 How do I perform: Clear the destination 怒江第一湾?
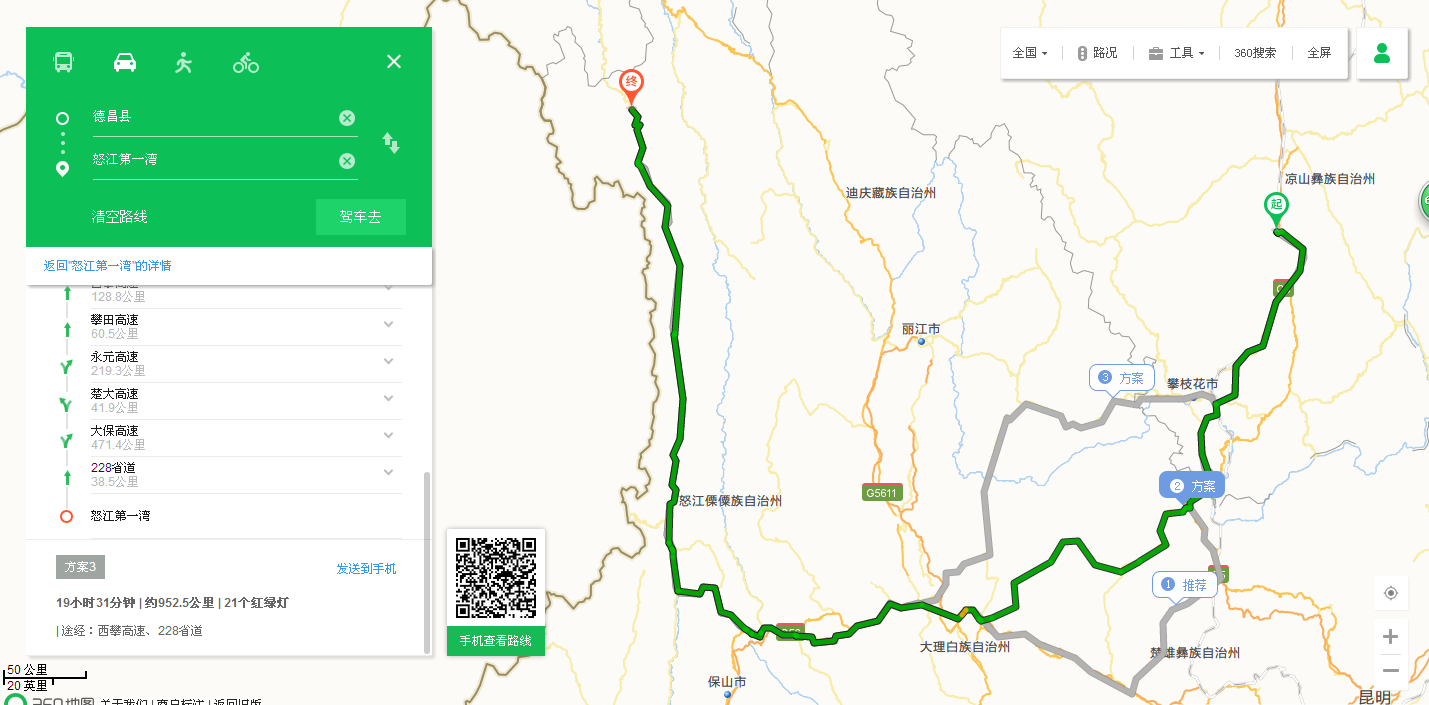point(347,161)
